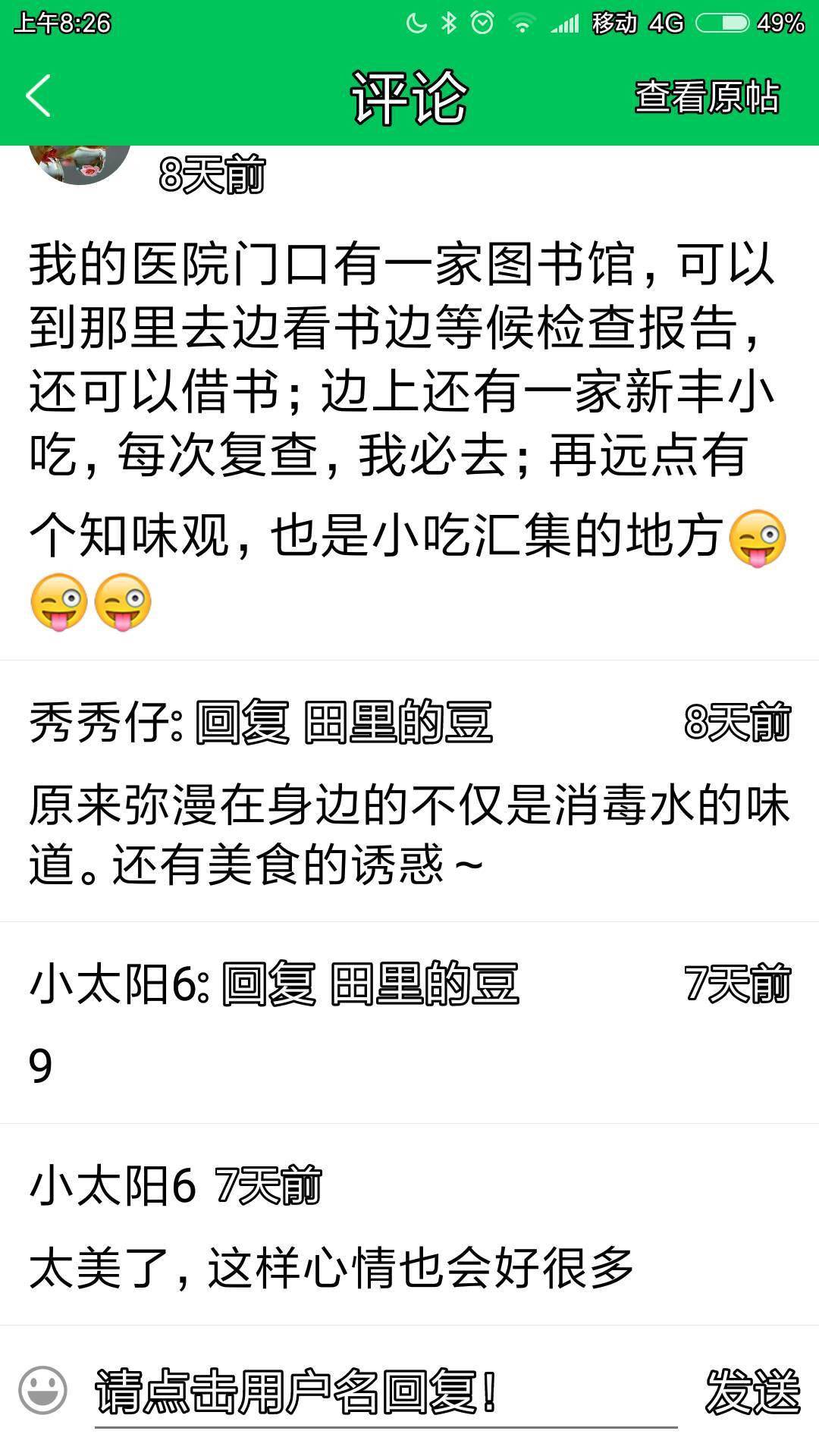Send the comment with 发送
Image resolution: width=819 pixels, height=1456 pixels.
click(752, 1392)
